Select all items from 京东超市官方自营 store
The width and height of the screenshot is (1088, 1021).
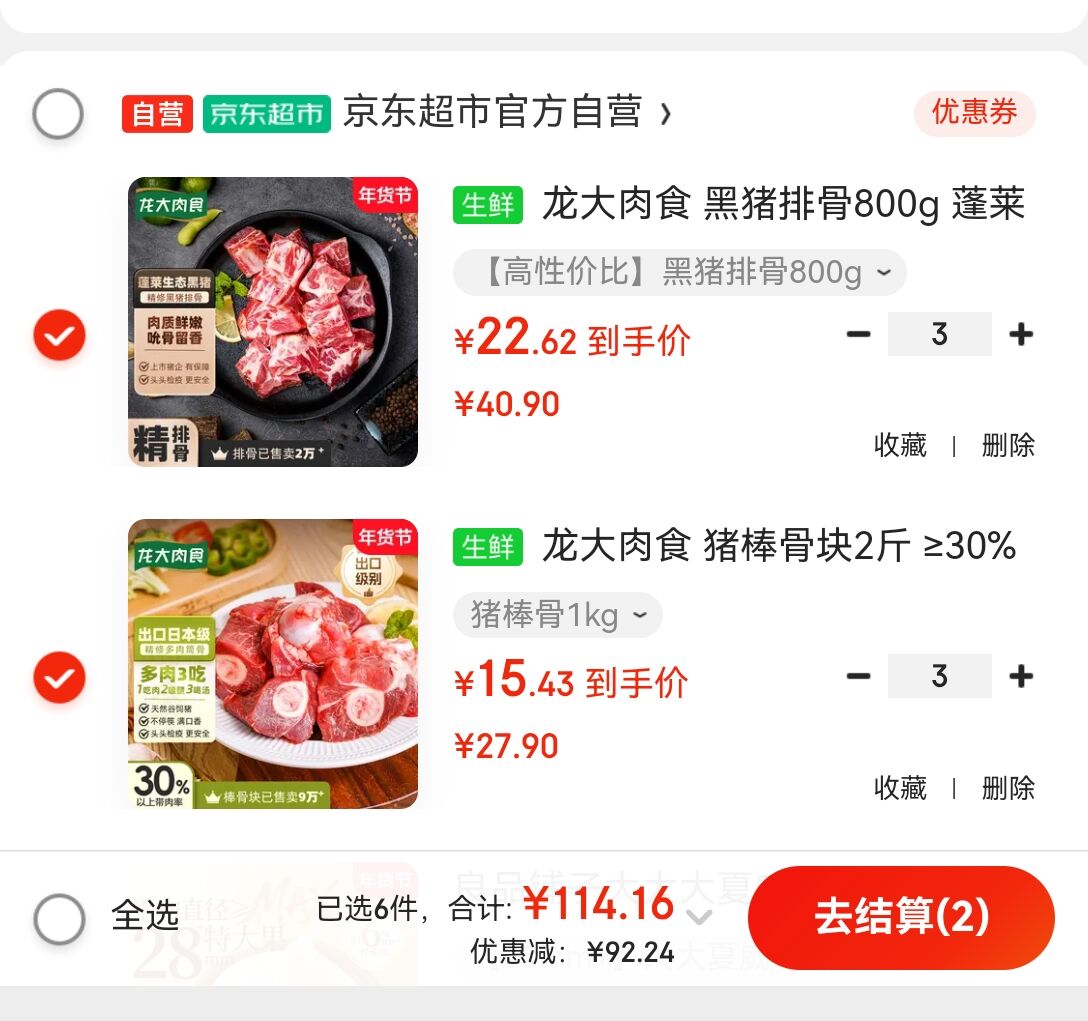click(58, 114)
